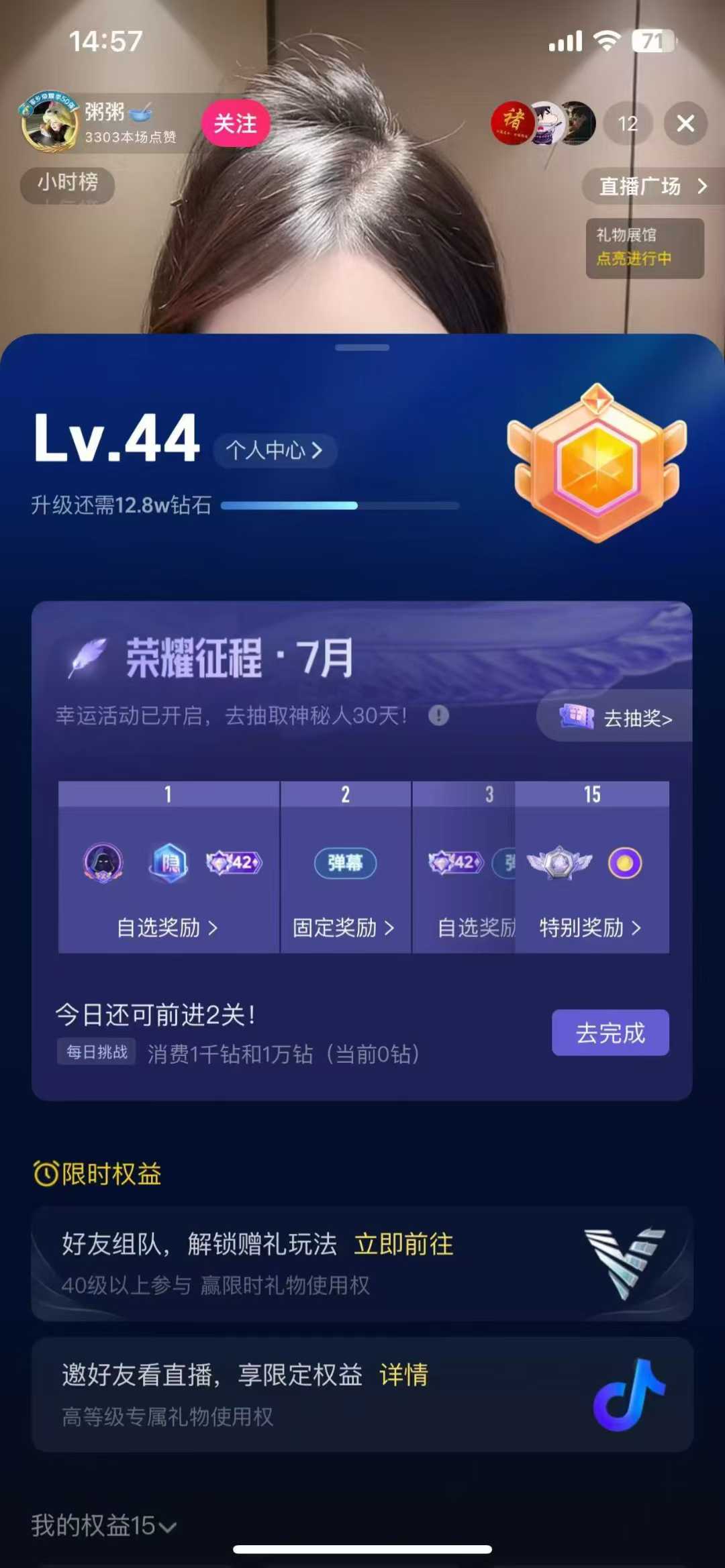Screen dimensions: 725x1568
Task: Close the live stream room
Action: pyautogui.click(x=685, y=123)
